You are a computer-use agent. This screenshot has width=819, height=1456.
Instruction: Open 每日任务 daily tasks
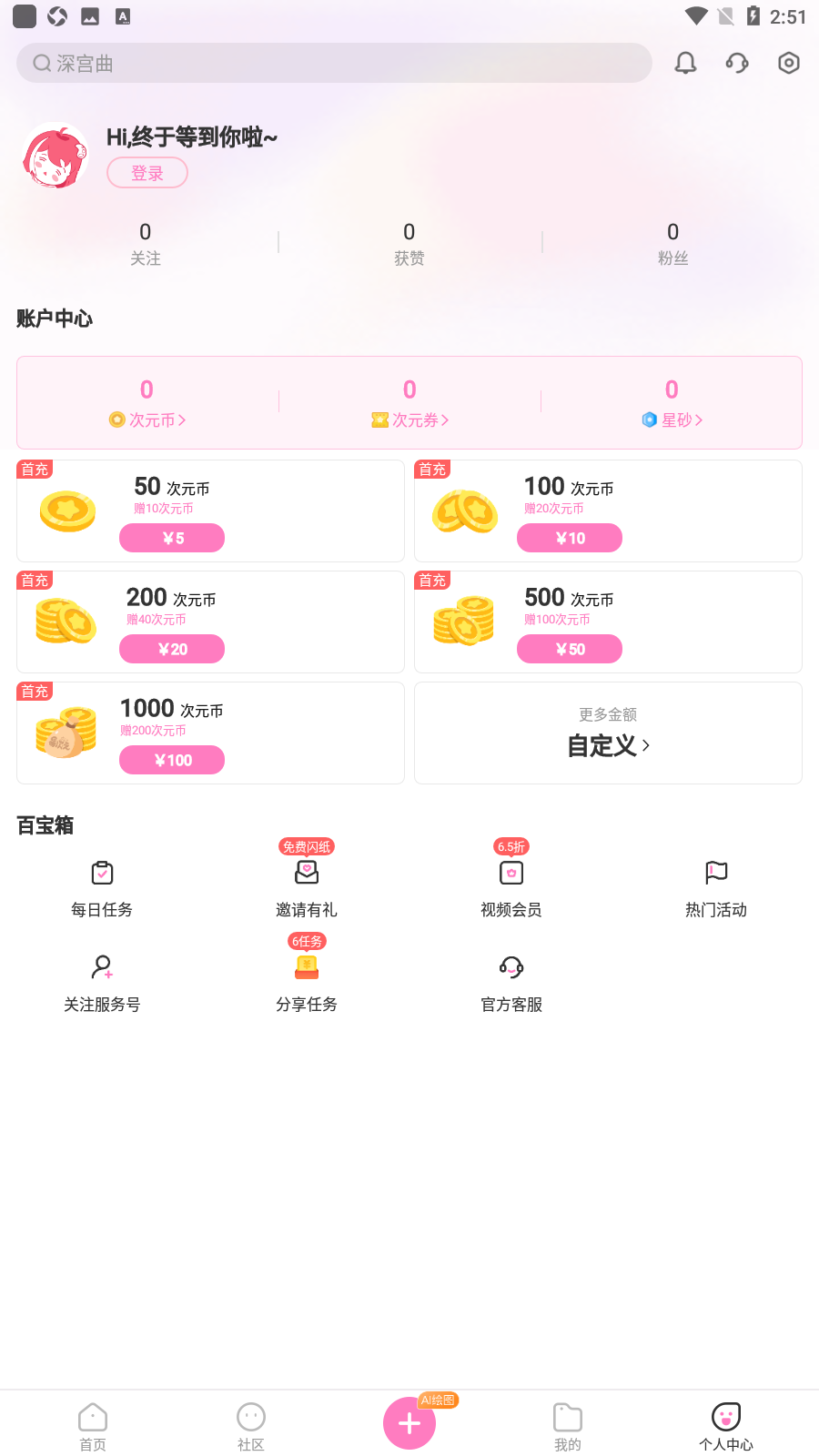102,889
